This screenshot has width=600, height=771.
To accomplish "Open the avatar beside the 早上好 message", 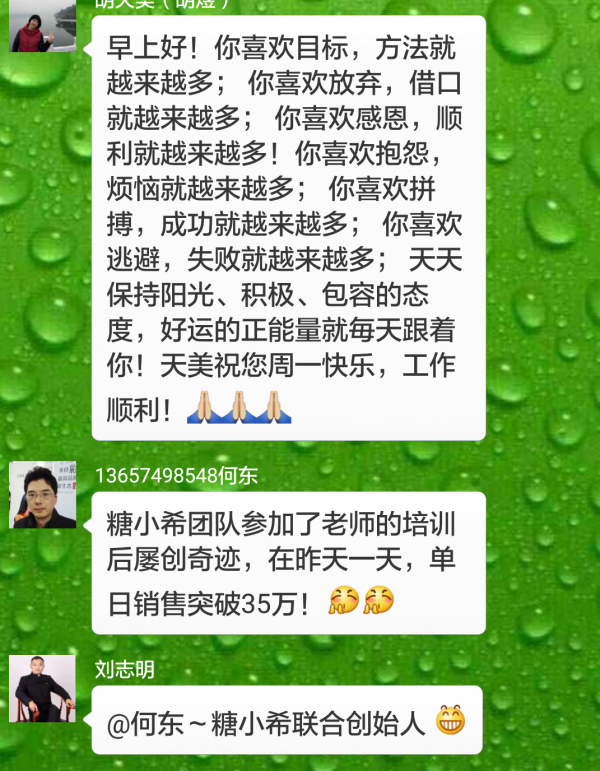I will pyautogui.click(x=43, y=27).
